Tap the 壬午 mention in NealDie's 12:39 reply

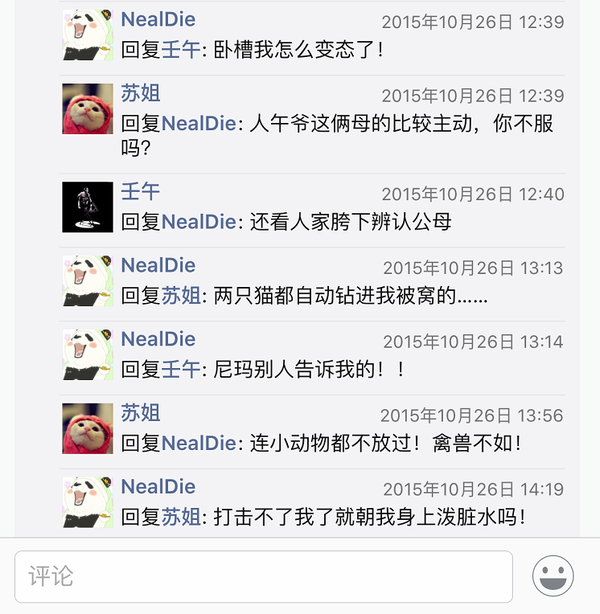click(x=181, y=49)
